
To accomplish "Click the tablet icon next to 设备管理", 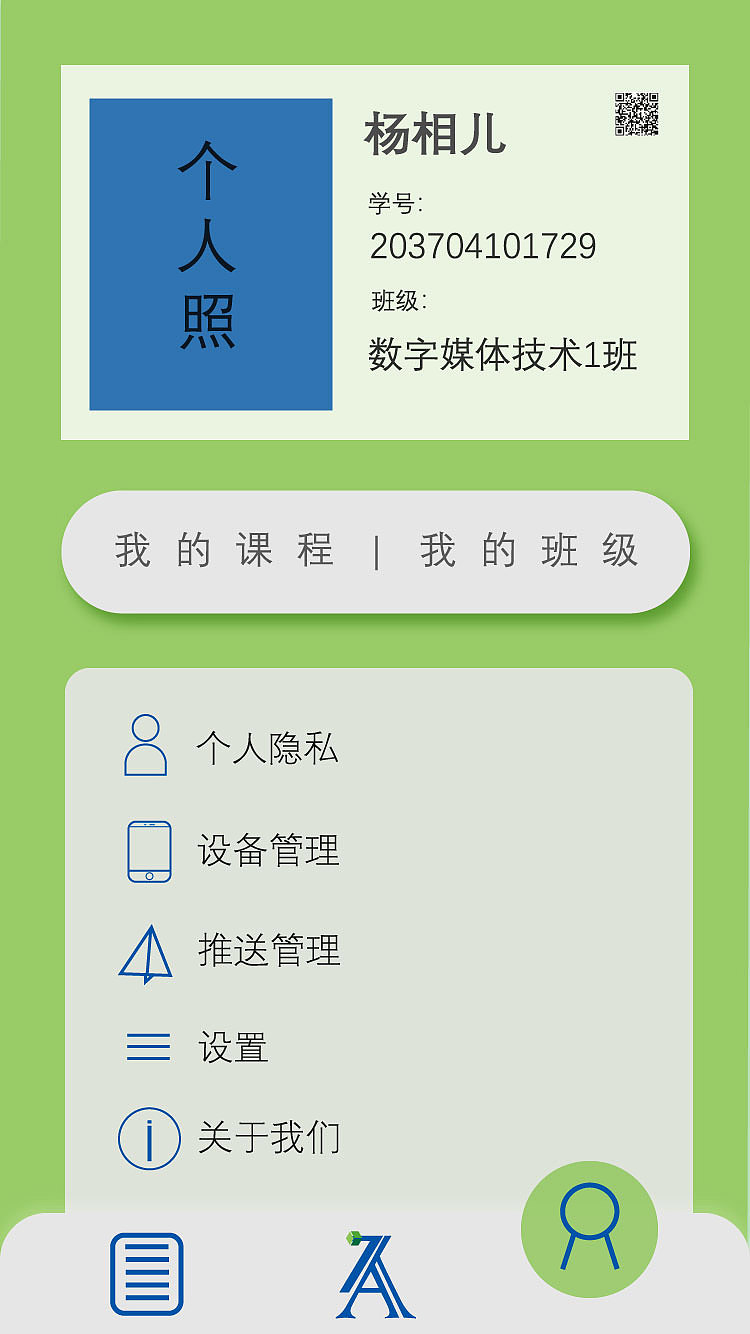I will coord(147,851).
